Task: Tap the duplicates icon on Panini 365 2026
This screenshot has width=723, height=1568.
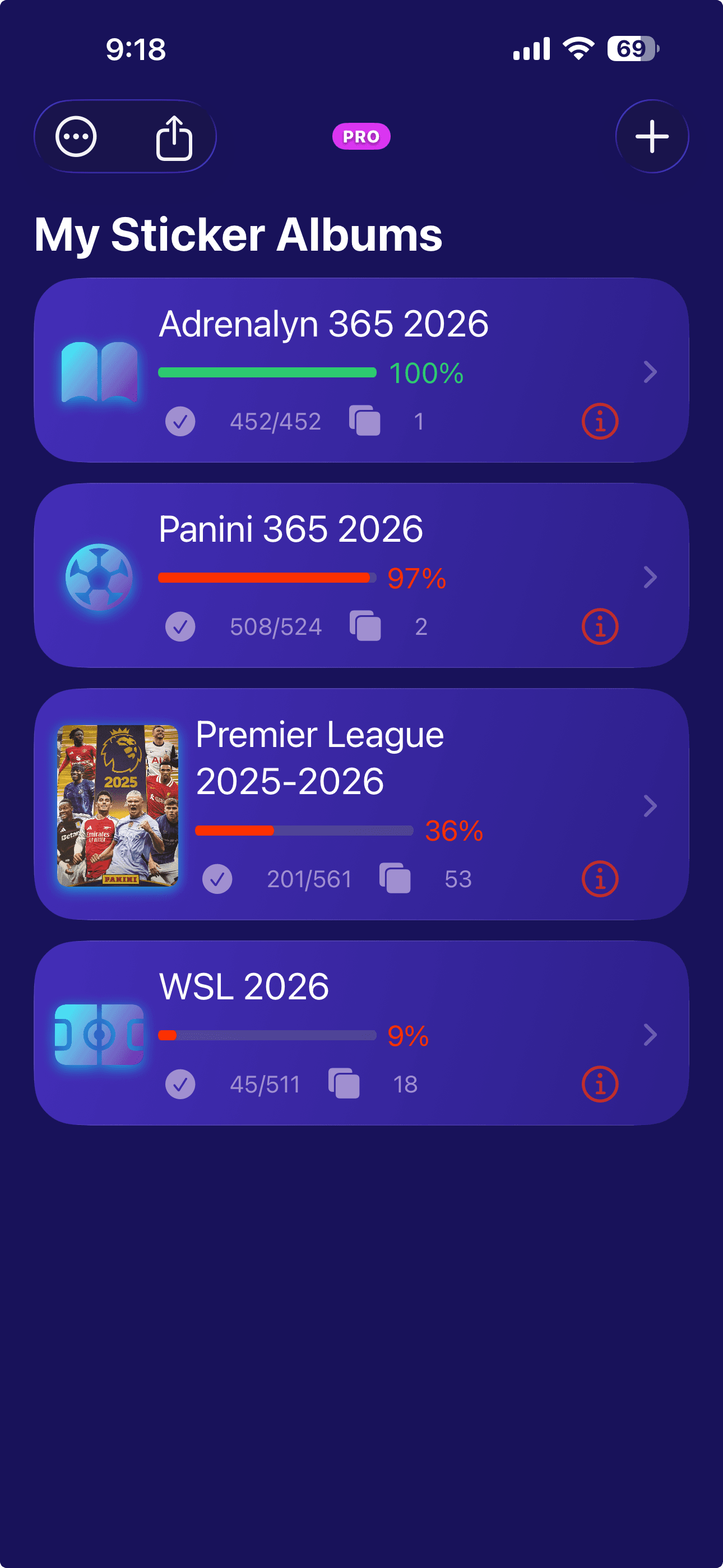Action: (364, 626)
